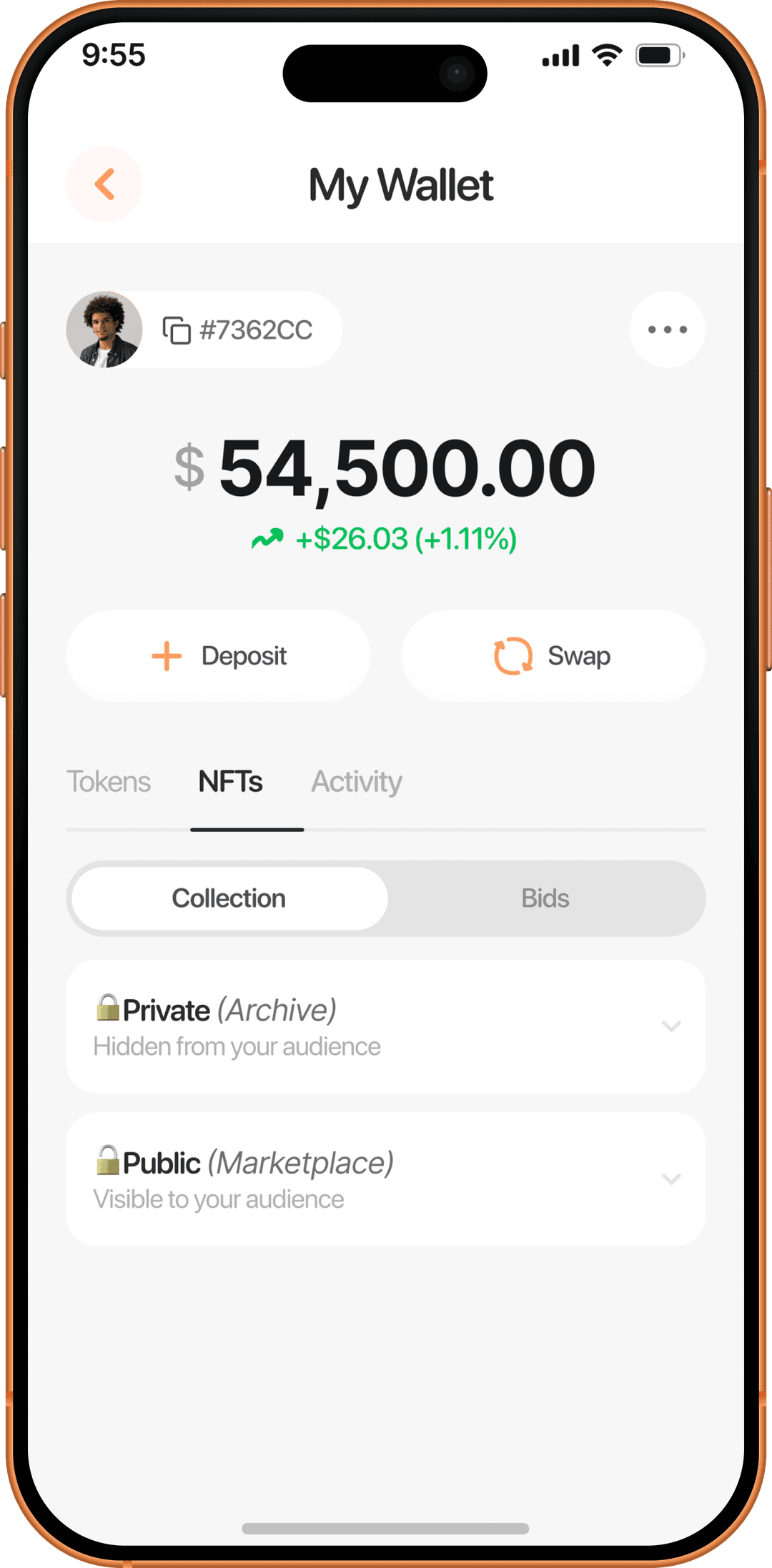The height and width of the screenshot is (1568, 772).
Task: Copy the wallet address #7362CC
Action: coord(177,329)
